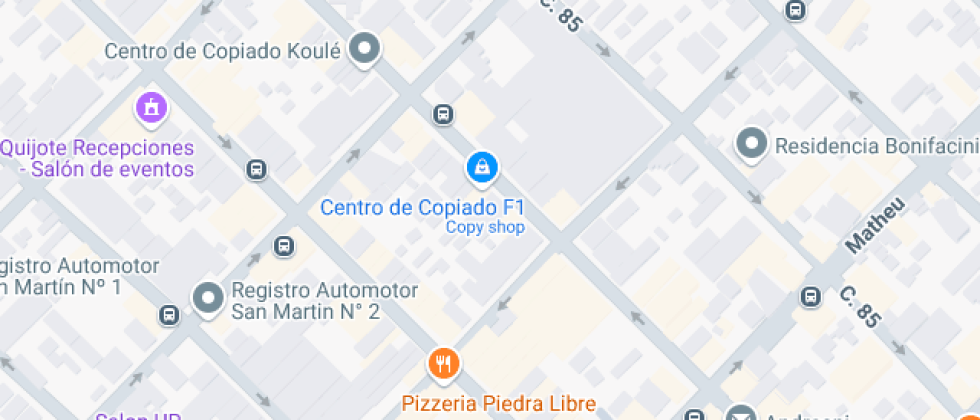980x420 pixels.
Task: Open the Centro de Copiado Koulé marker
Action: click(365, 50)
